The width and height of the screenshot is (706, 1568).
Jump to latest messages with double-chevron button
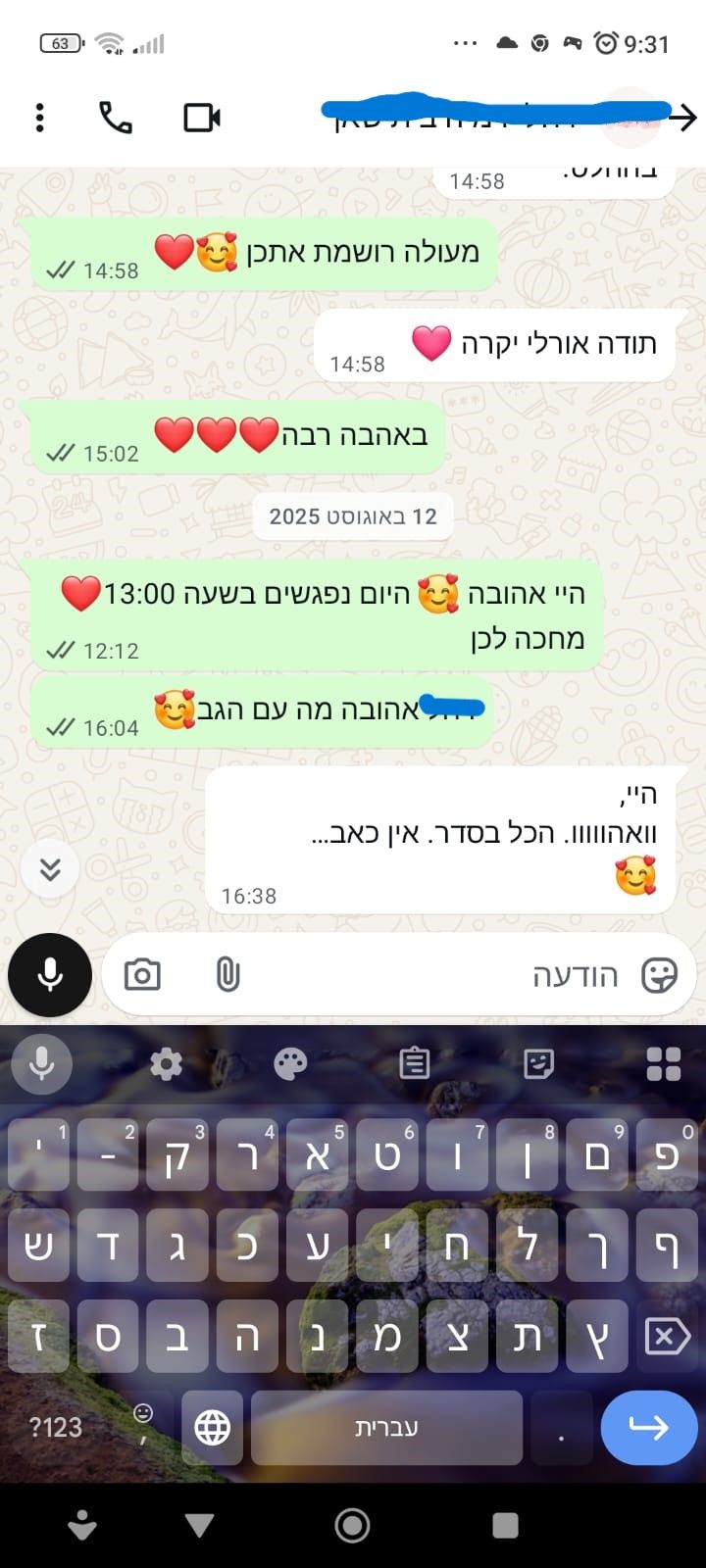(50, 869)
